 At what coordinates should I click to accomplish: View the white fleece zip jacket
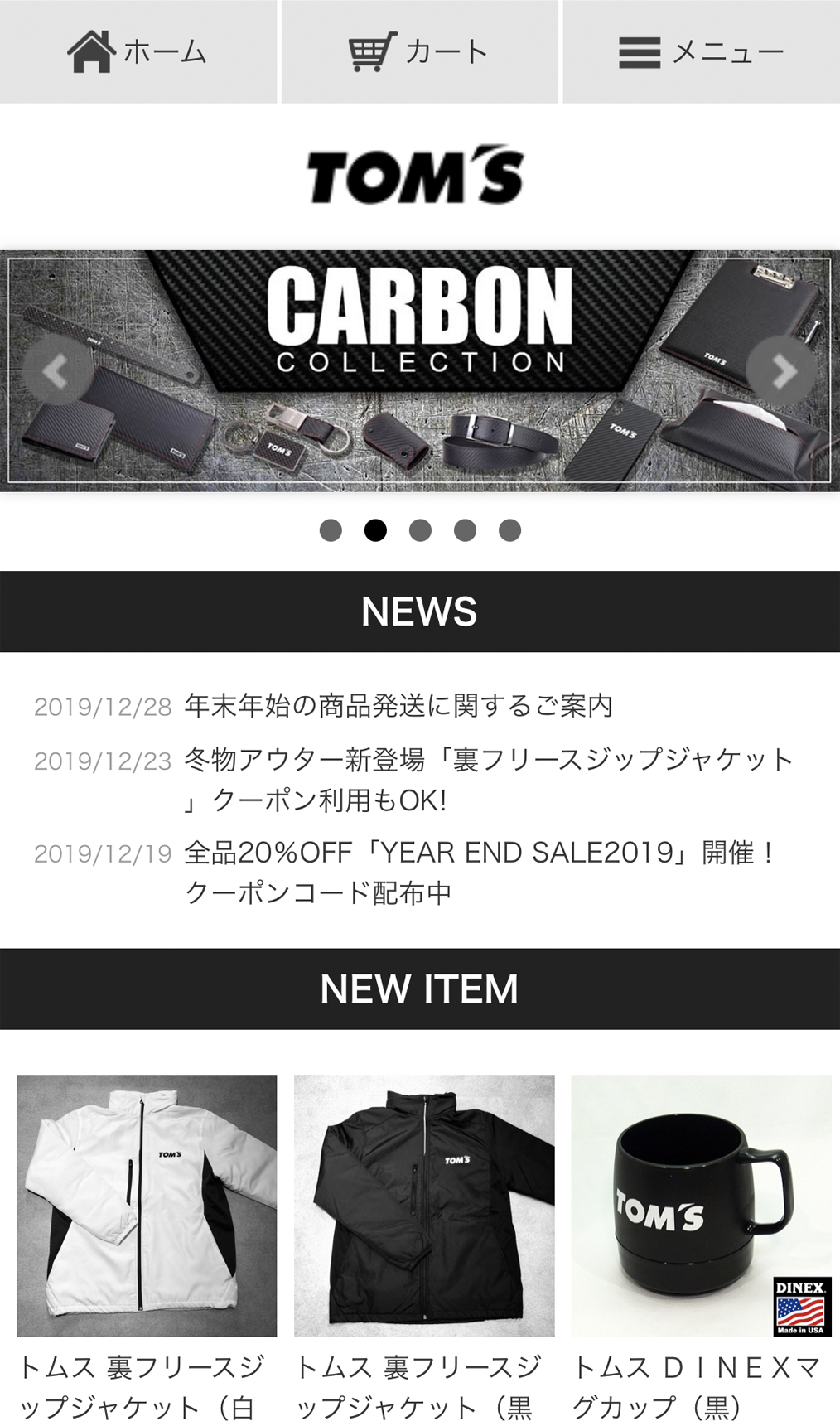(x=147, y=1206)
